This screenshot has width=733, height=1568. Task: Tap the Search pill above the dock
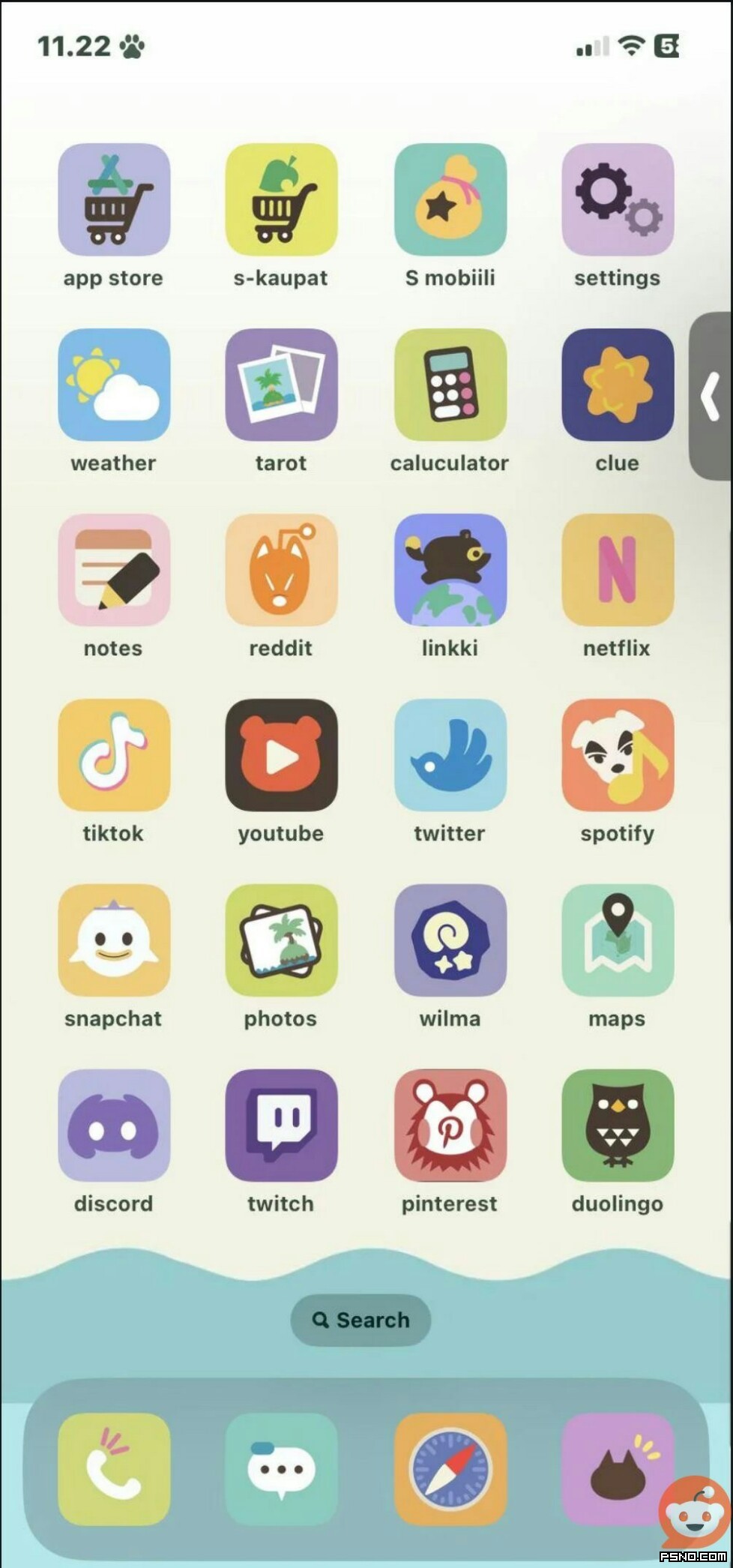(x=361, y=1320)
